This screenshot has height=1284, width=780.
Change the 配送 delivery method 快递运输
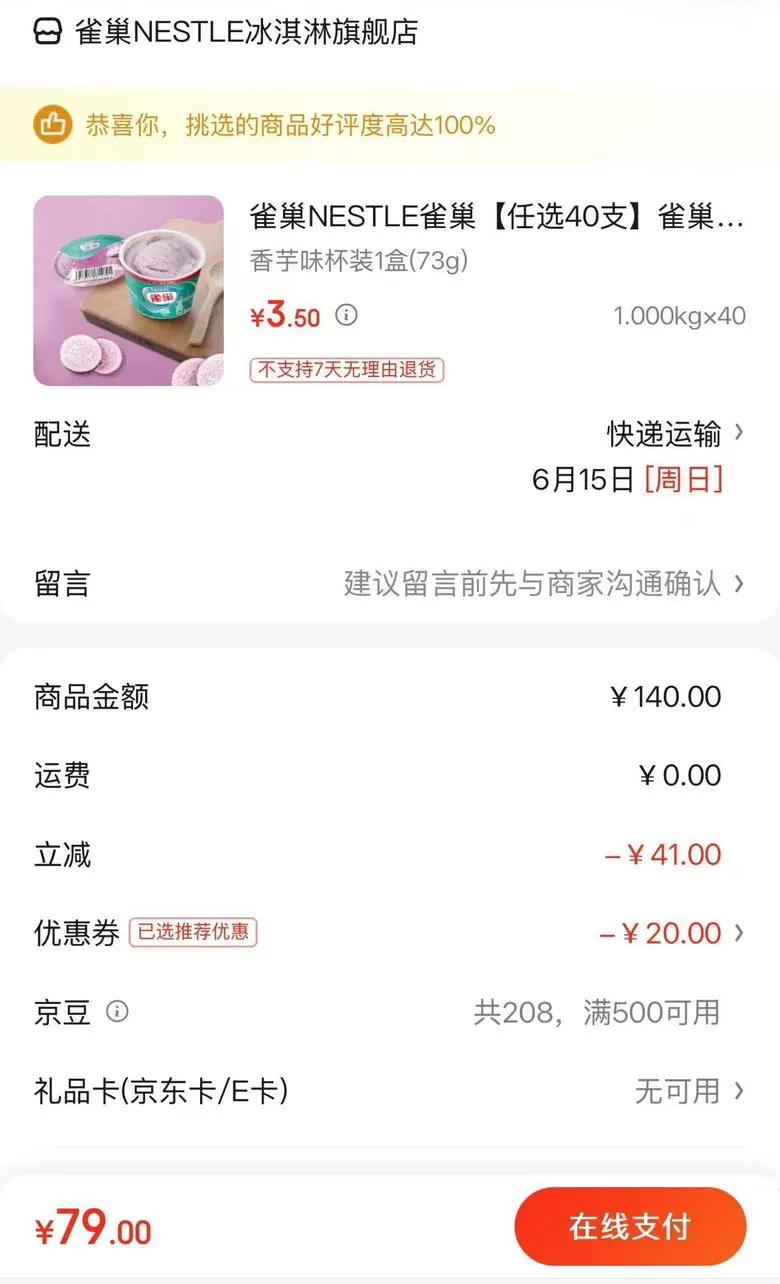pyautogui.click(x=676, y=433)
